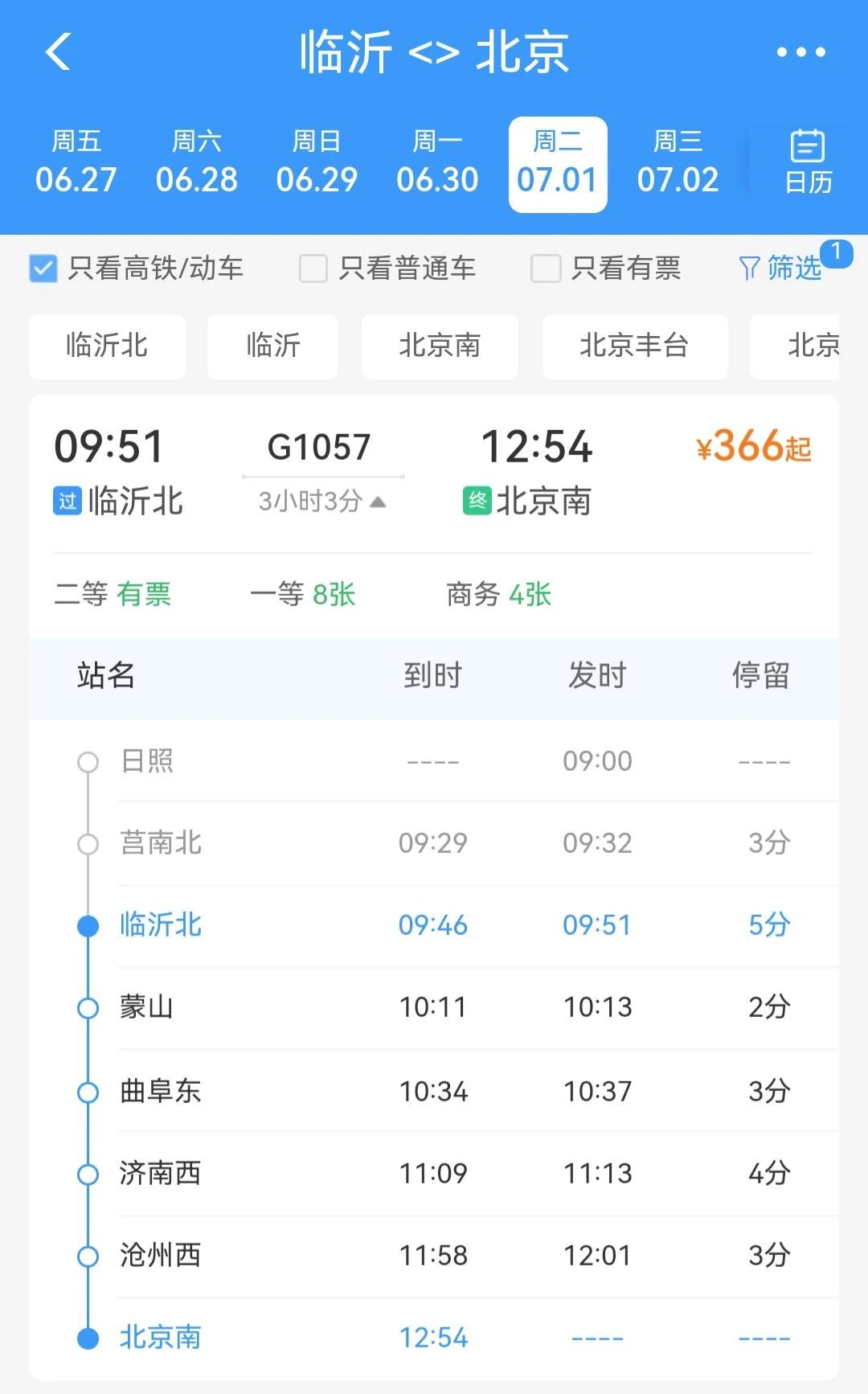Select the 北京南 station chip

click(440, 346)
